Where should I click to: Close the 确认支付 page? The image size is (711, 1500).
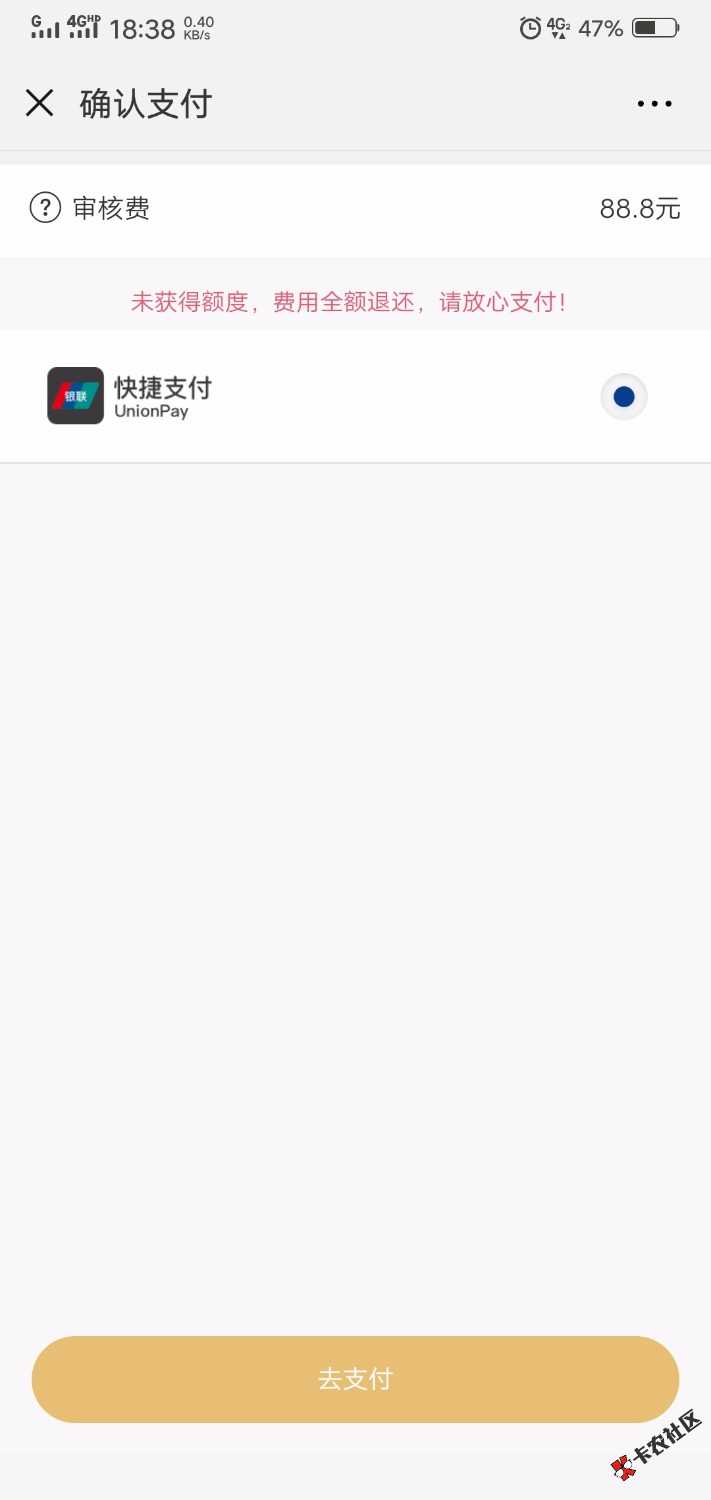coord(39,103)
